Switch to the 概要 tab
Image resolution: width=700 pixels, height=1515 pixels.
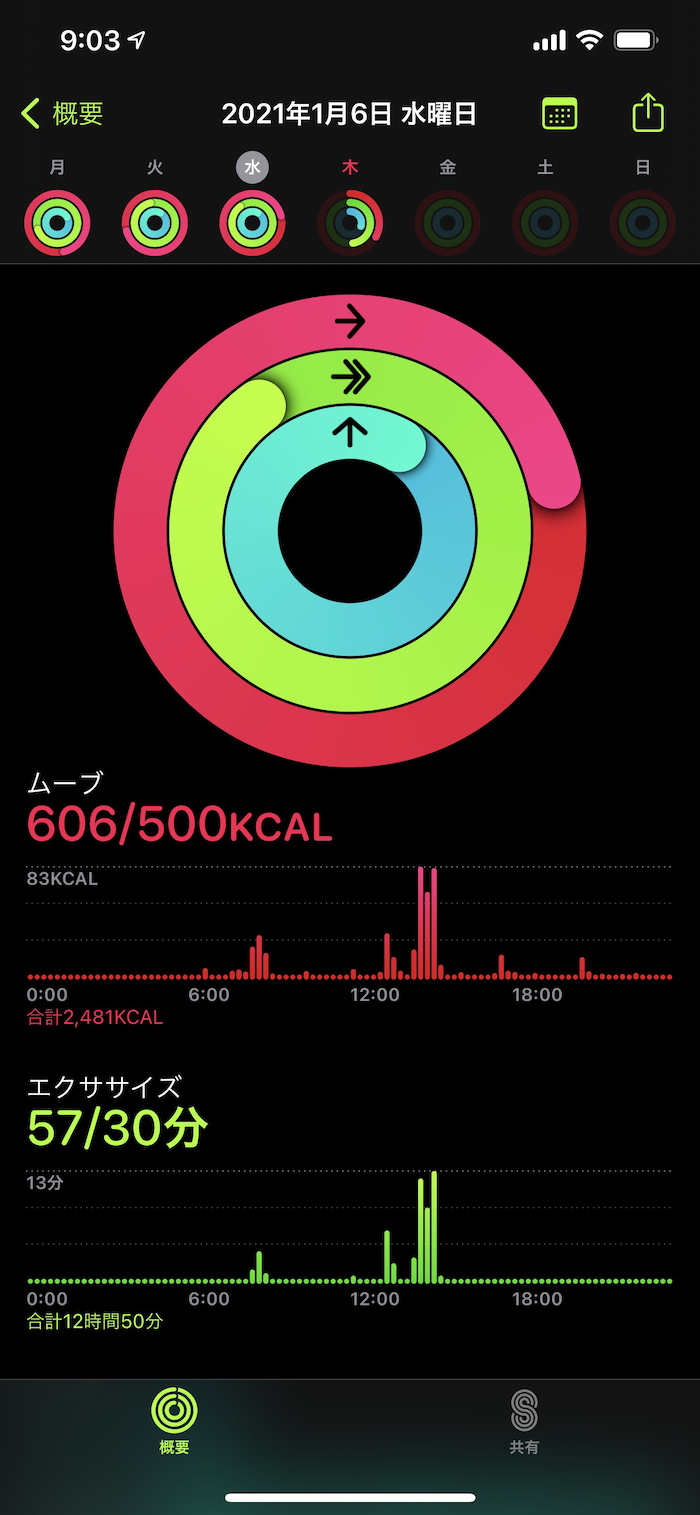(174, 1421)
